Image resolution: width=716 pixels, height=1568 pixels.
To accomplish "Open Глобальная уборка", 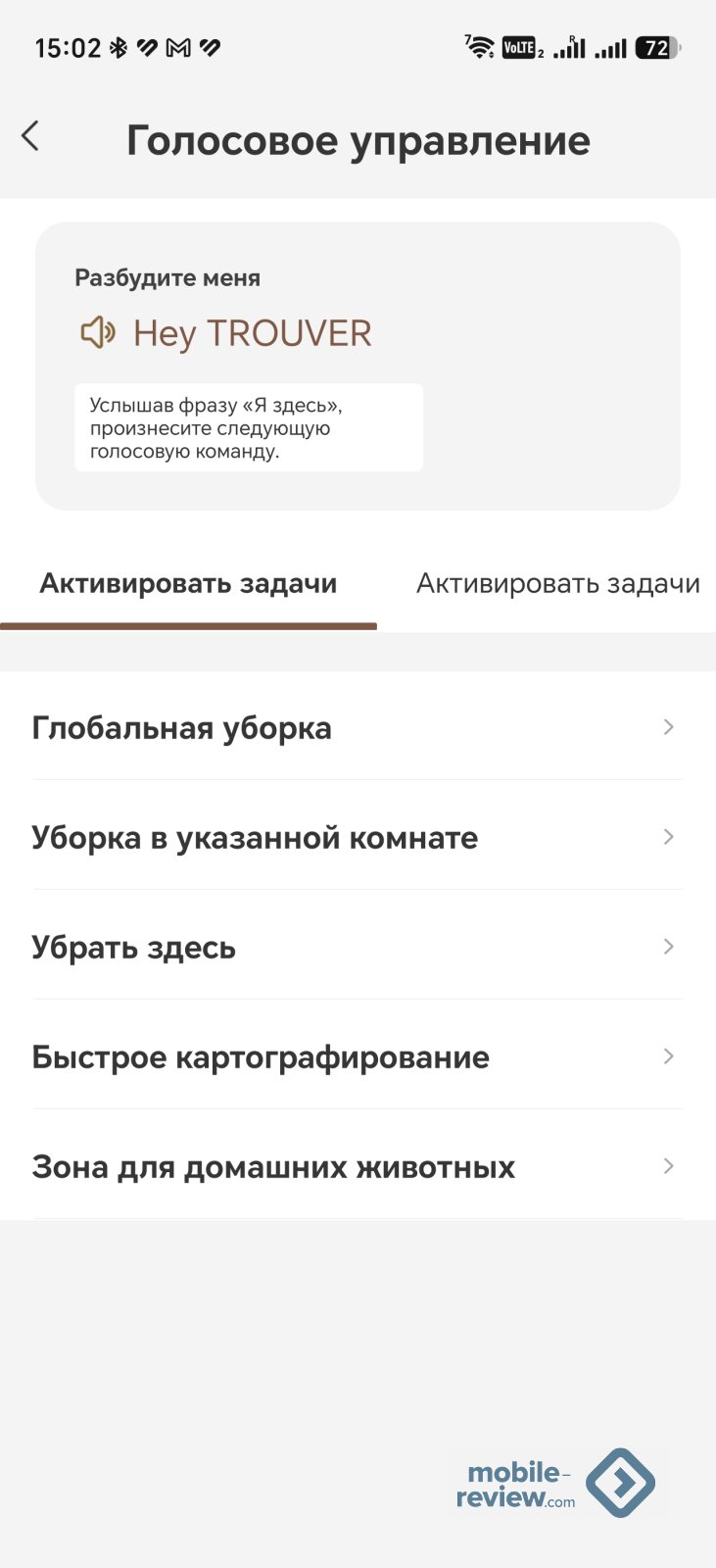I will pyautogui.click(x=358, y=727).
